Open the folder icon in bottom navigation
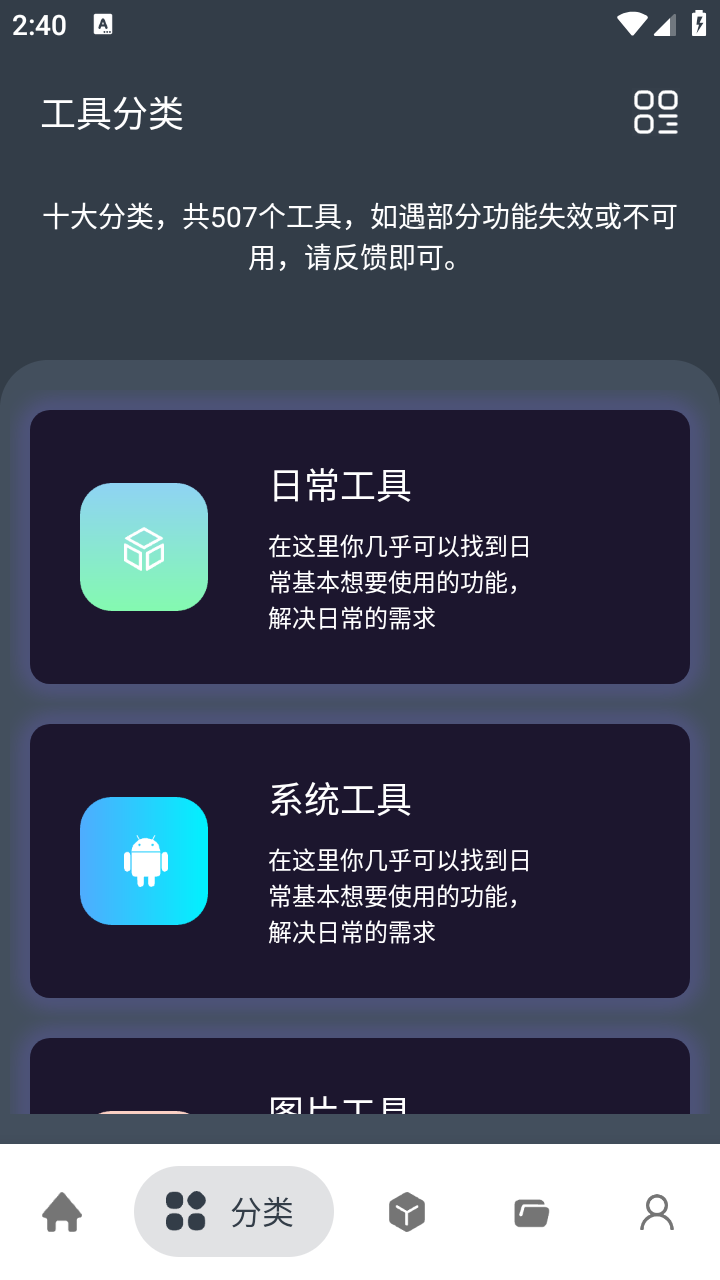 [x=531, y=1211]
